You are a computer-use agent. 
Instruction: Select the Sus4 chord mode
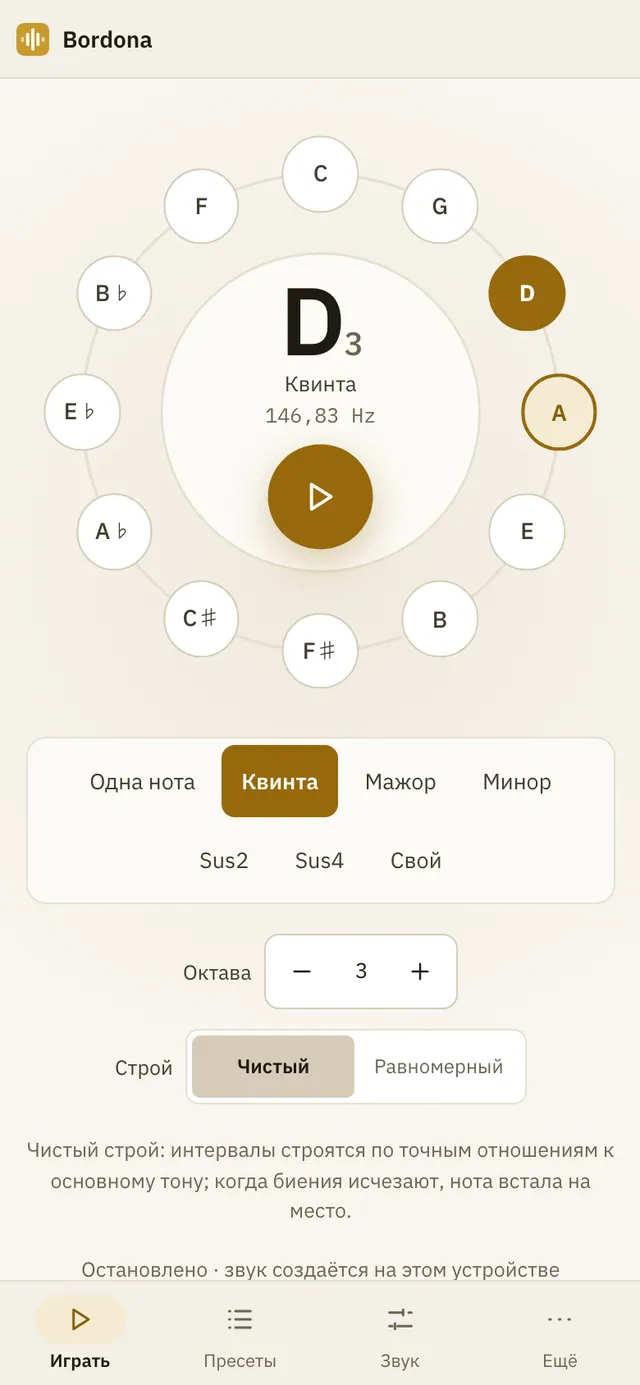pyautogui.click(x=320, y=860)
